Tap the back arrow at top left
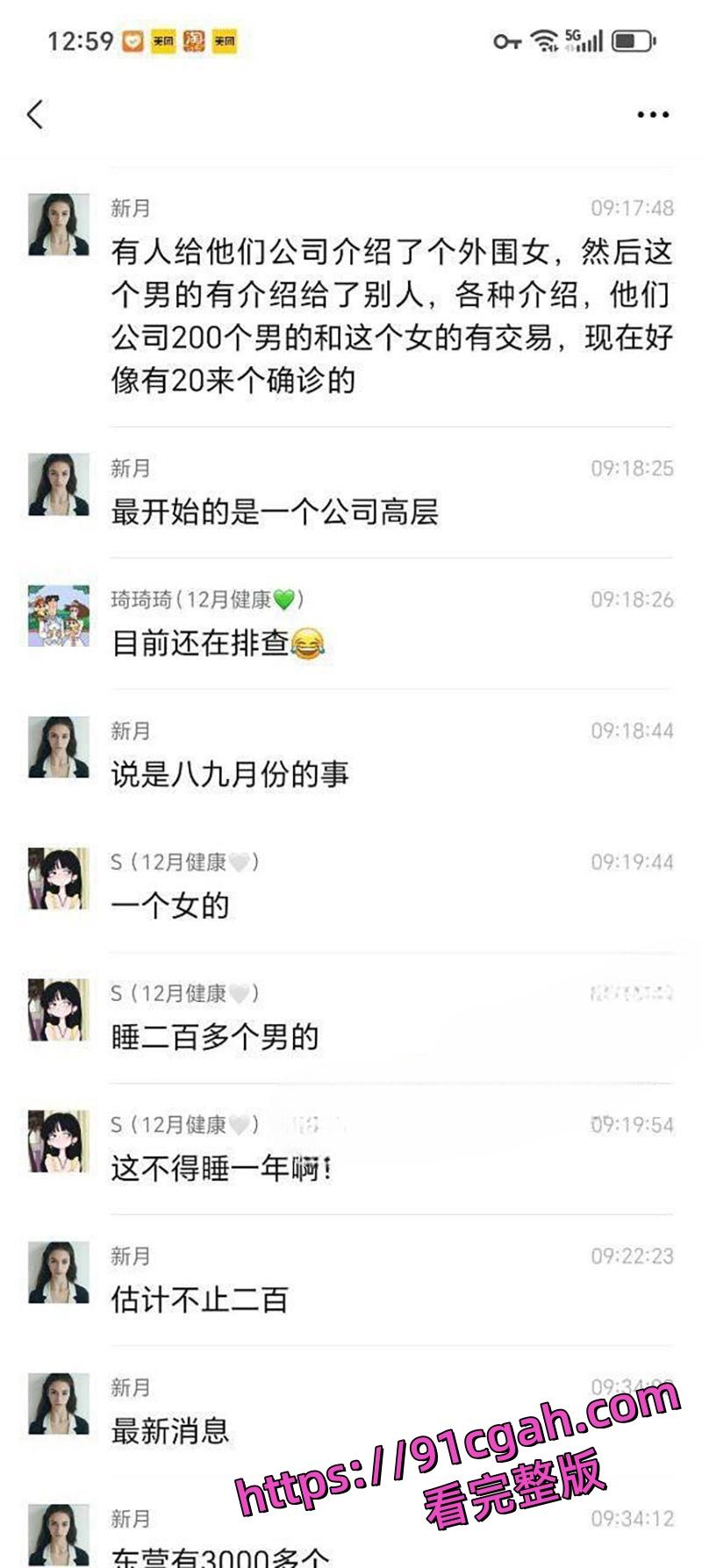702x1568 pixels. pyautogui.click(x=35, y=113)
